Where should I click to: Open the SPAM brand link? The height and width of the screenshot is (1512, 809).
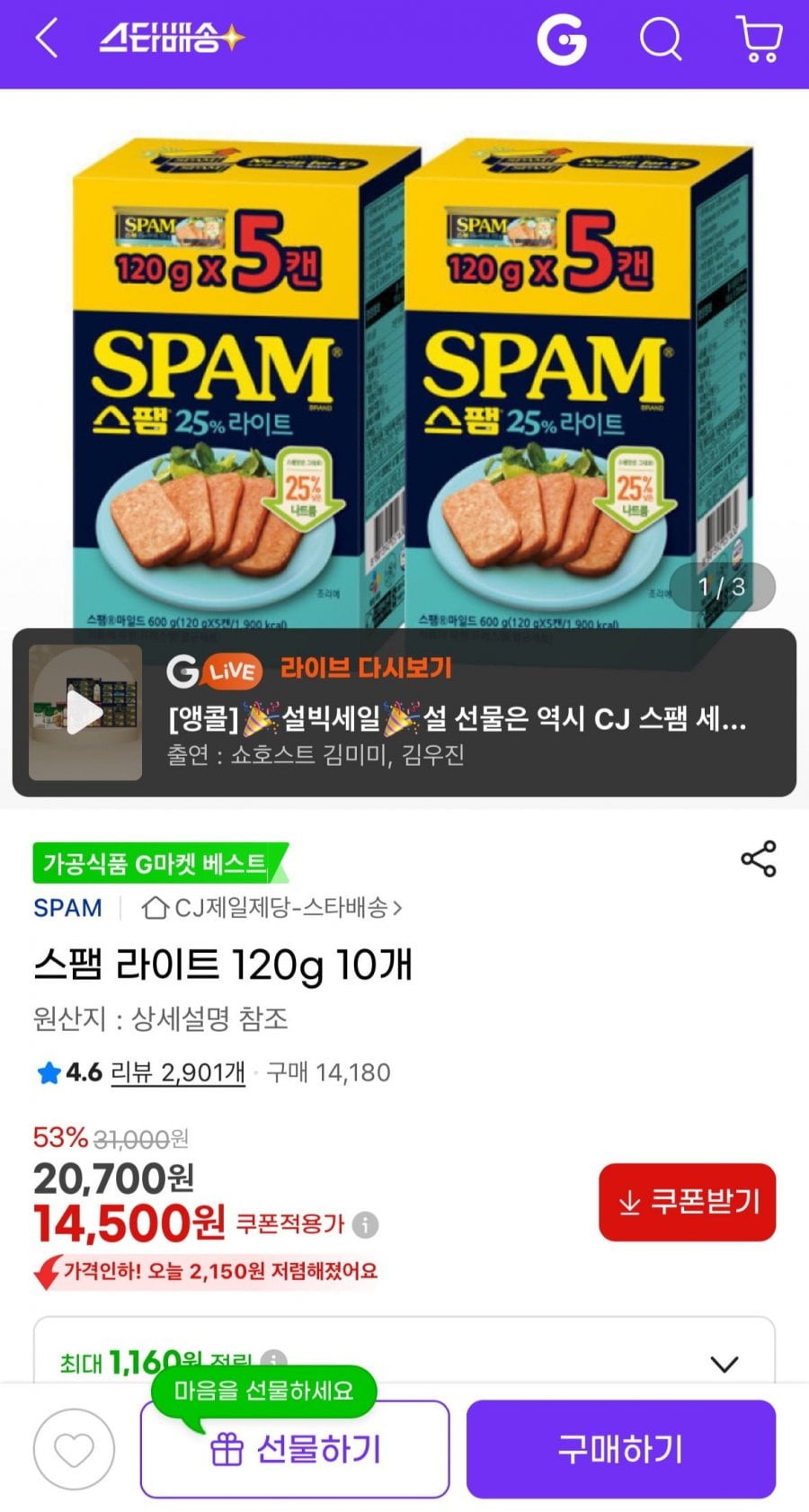(67, 908)
